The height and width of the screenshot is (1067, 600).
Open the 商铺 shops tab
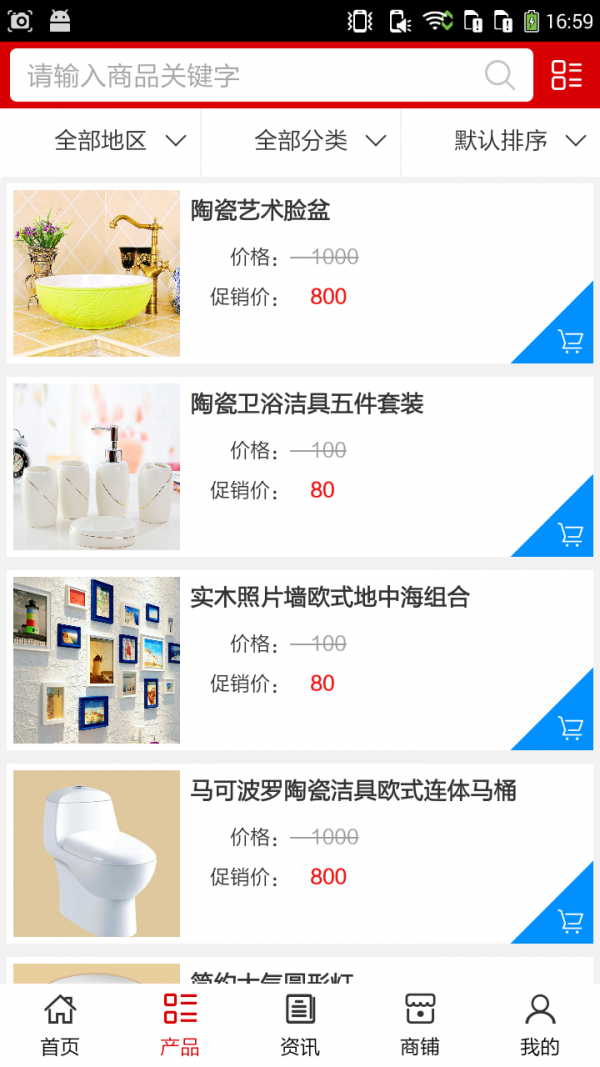(x=420, y=1025)
